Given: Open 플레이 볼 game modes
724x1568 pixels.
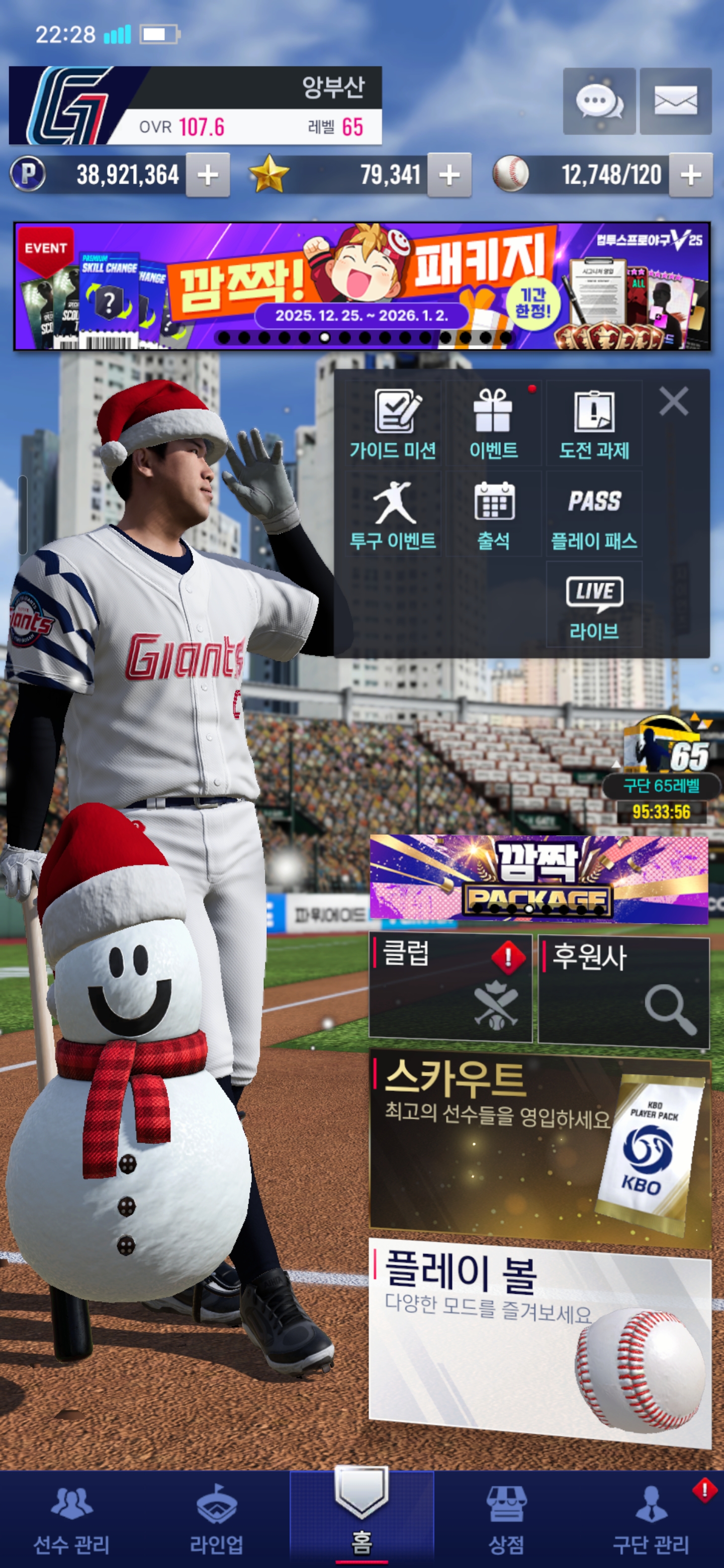Looking at the screenshot, I should pyautogui.click(x=539, y=1339).
